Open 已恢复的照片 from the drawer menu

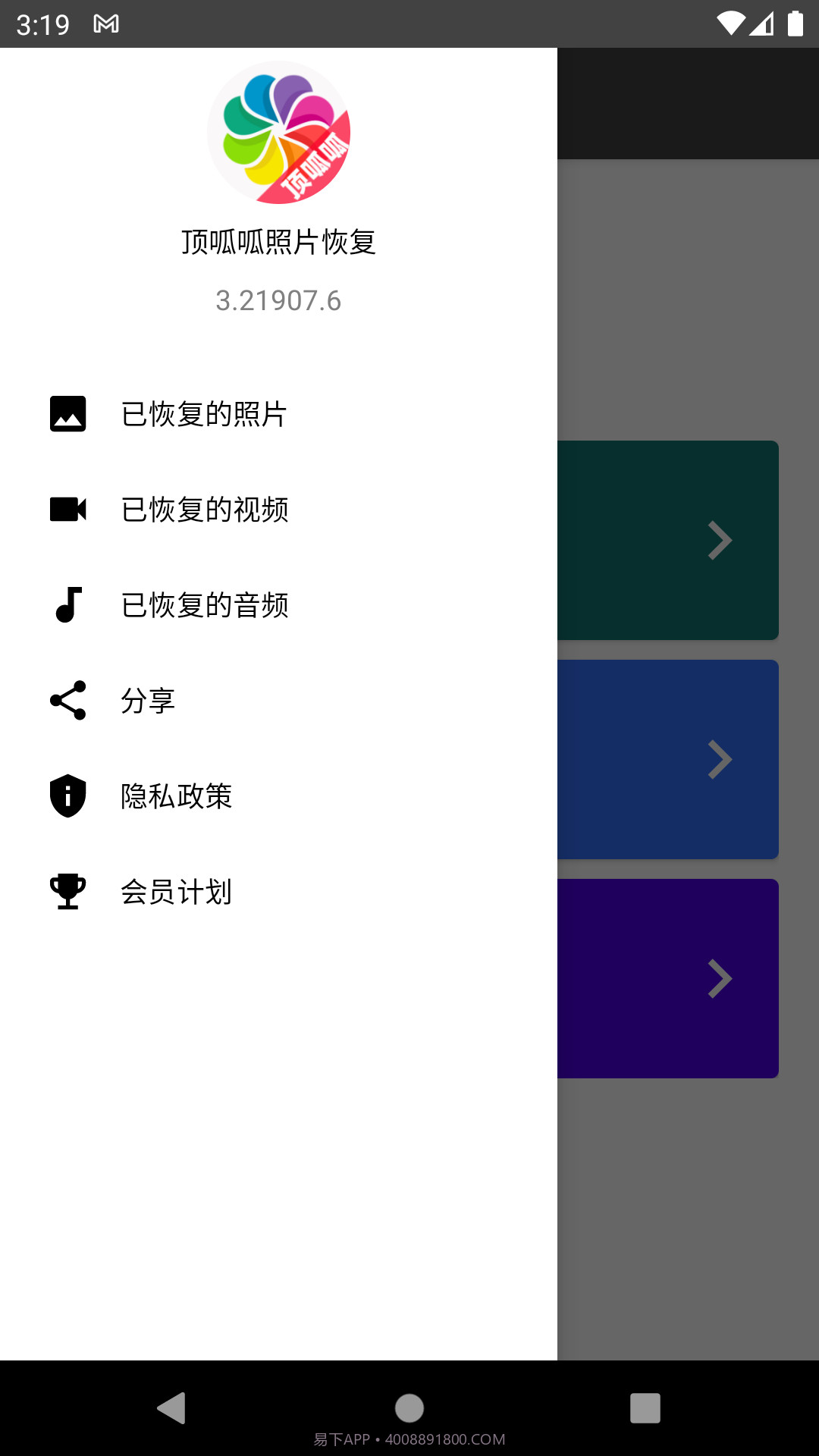(x=204, y=414)
